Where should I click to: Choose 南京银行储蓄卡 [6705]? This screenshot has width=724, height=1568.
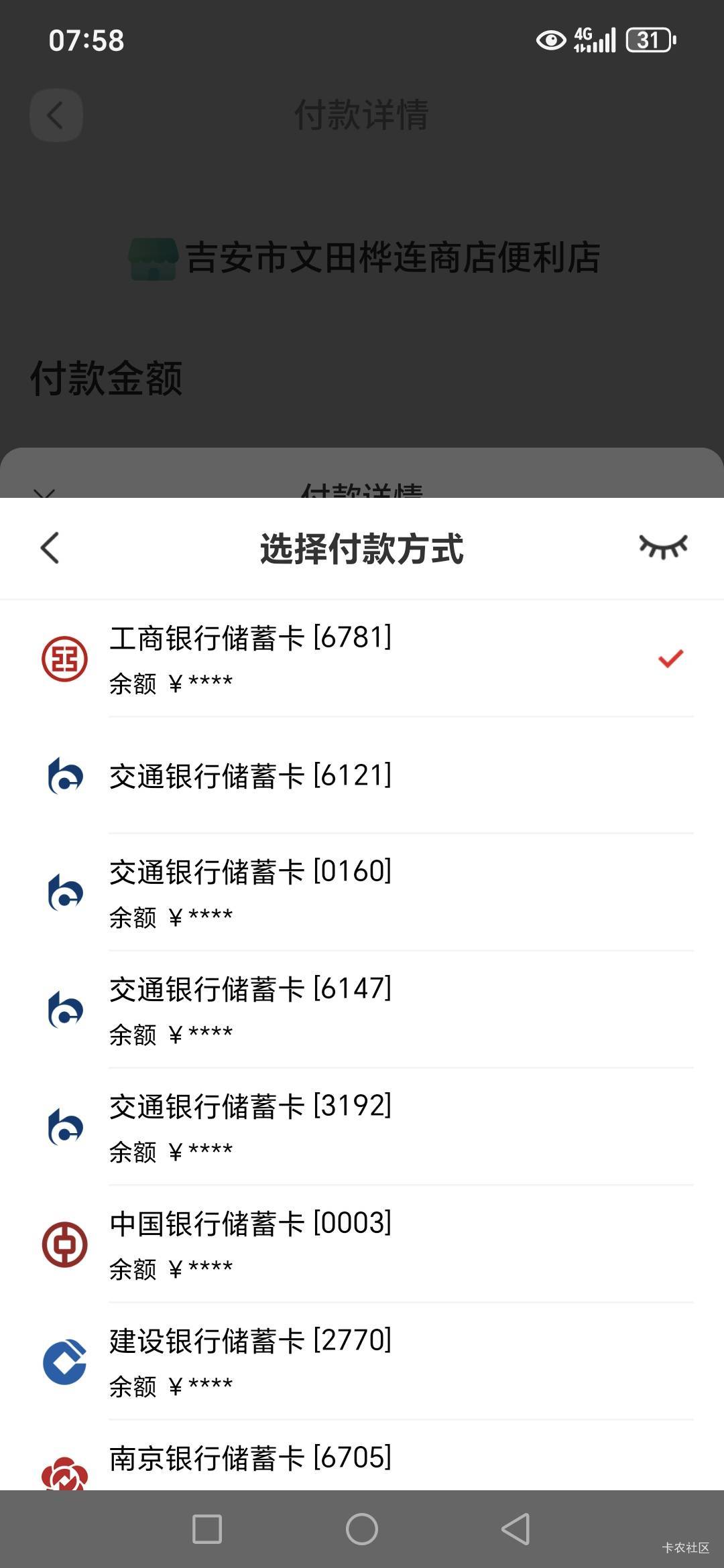[x=362, y=1456]
